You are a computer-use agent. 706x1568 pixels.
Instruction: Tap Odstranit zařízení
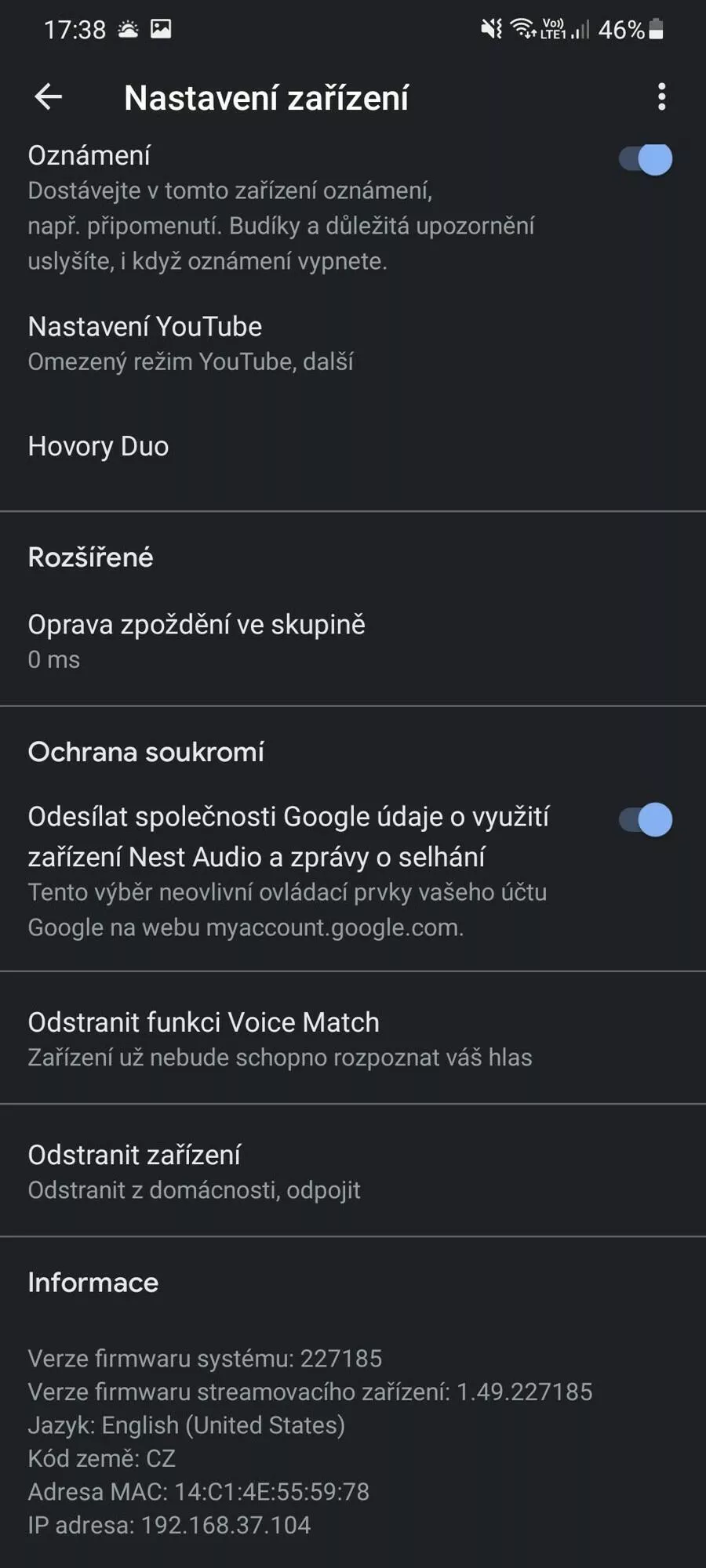click(353, 1171)
